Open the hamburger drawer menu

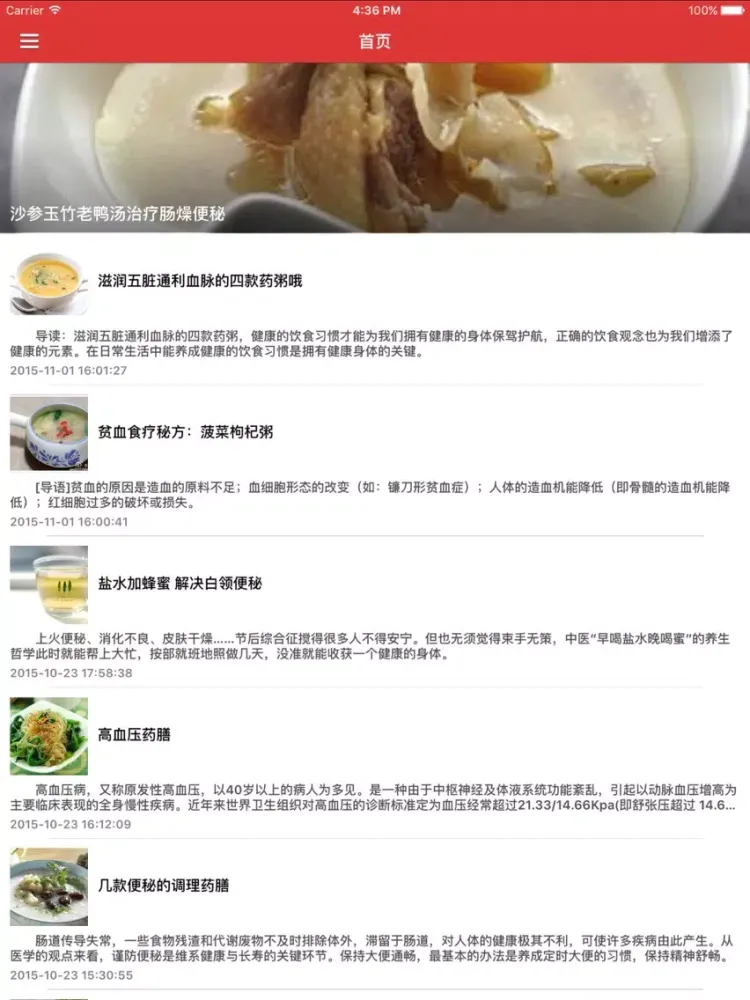pyautogui.click(x=29, y=41)
